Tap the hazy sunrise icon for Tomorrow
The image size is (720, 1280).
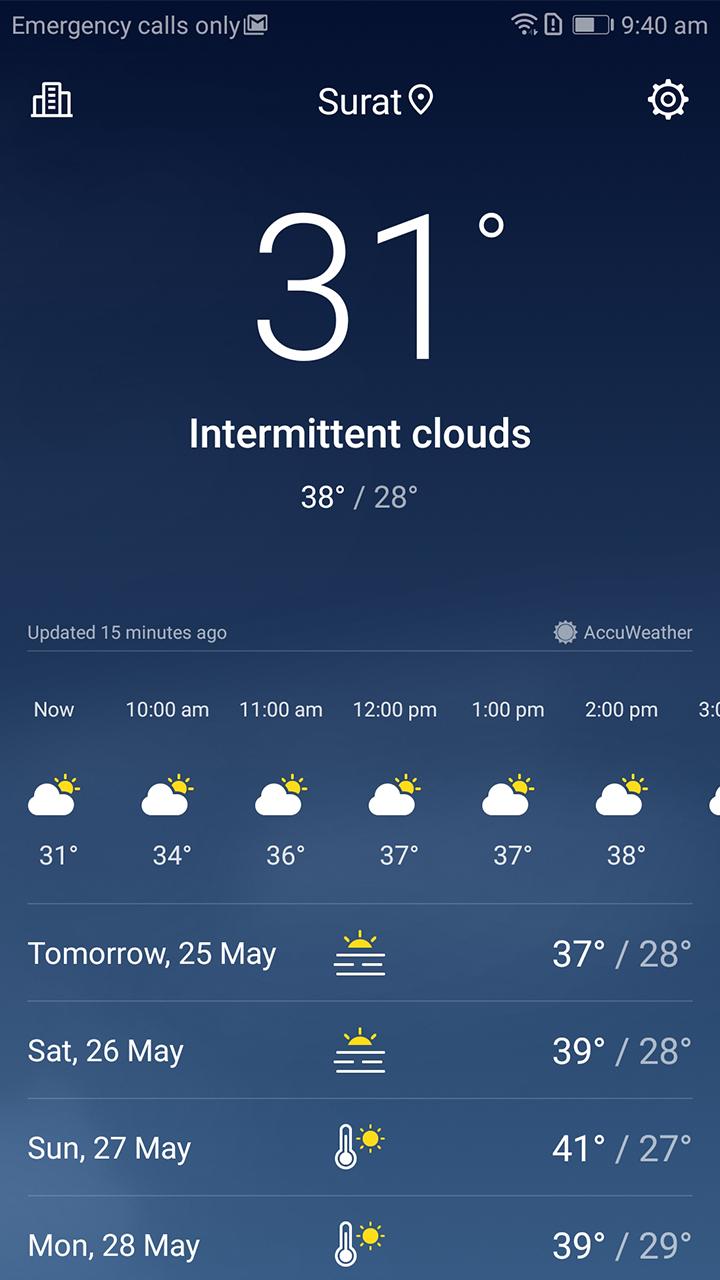(360, 952)
